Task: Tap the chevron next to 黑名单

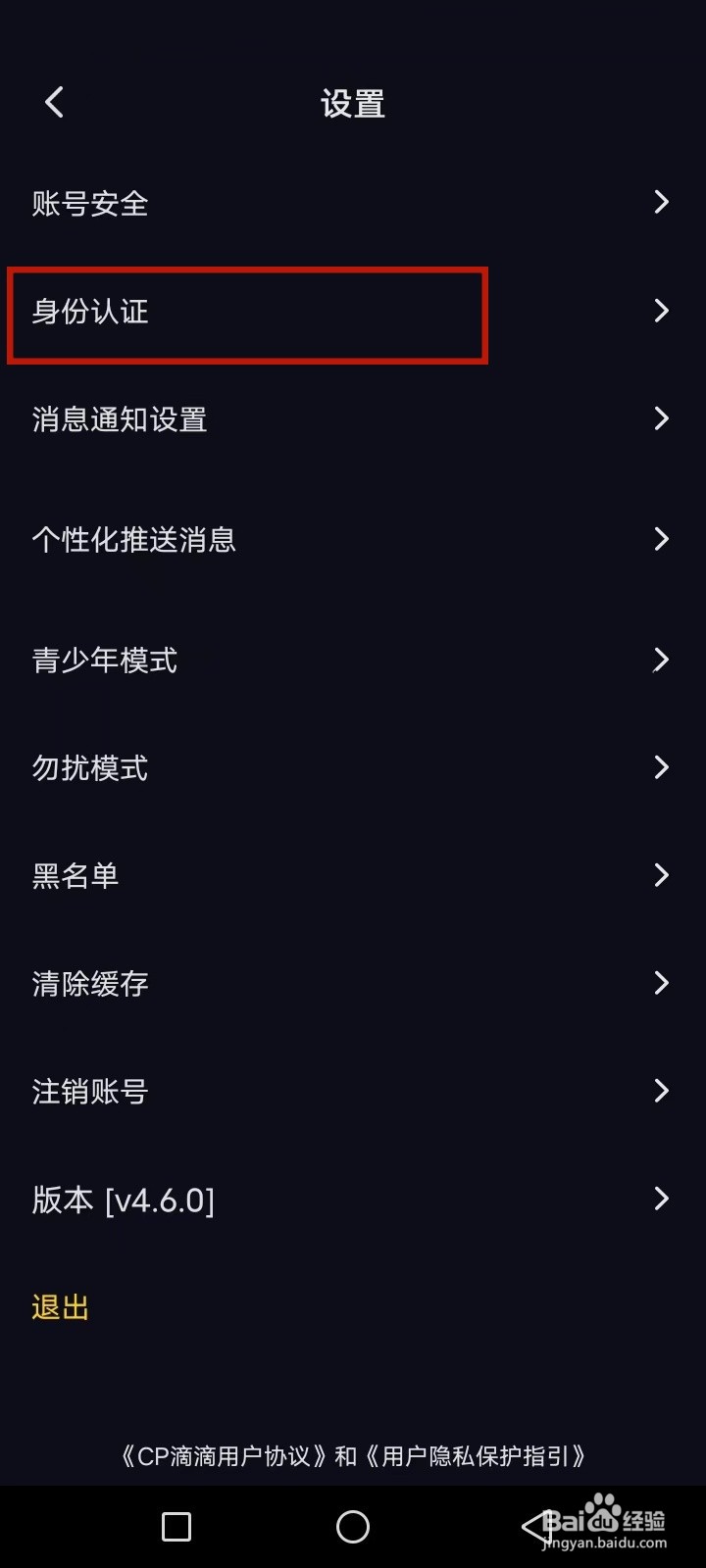Action: pos(660,875)
